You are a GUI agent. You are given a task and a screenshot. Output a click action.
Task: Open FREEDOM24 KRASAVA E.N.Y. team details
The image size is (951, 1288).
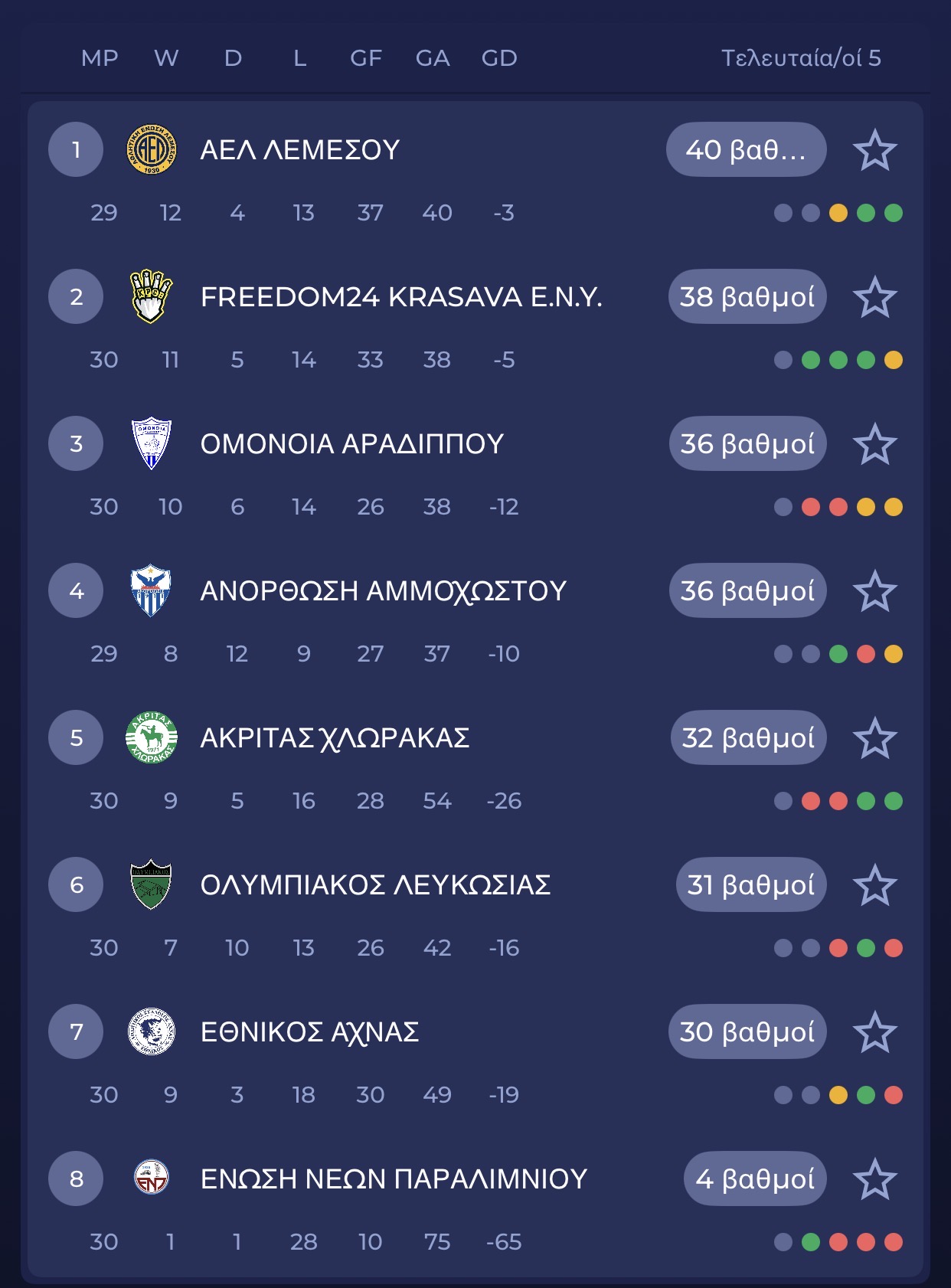(400, 297)
